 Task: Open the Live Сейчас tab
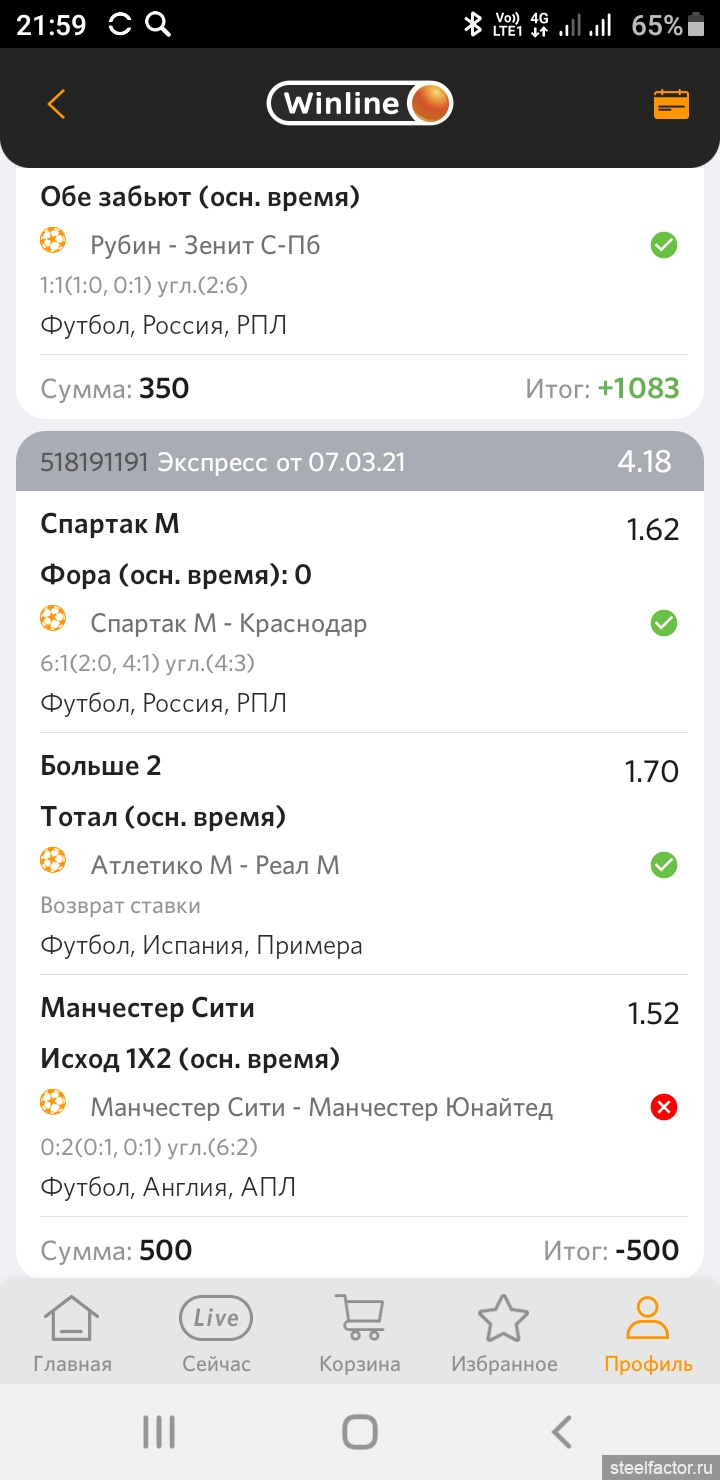tap(216, 1334)
